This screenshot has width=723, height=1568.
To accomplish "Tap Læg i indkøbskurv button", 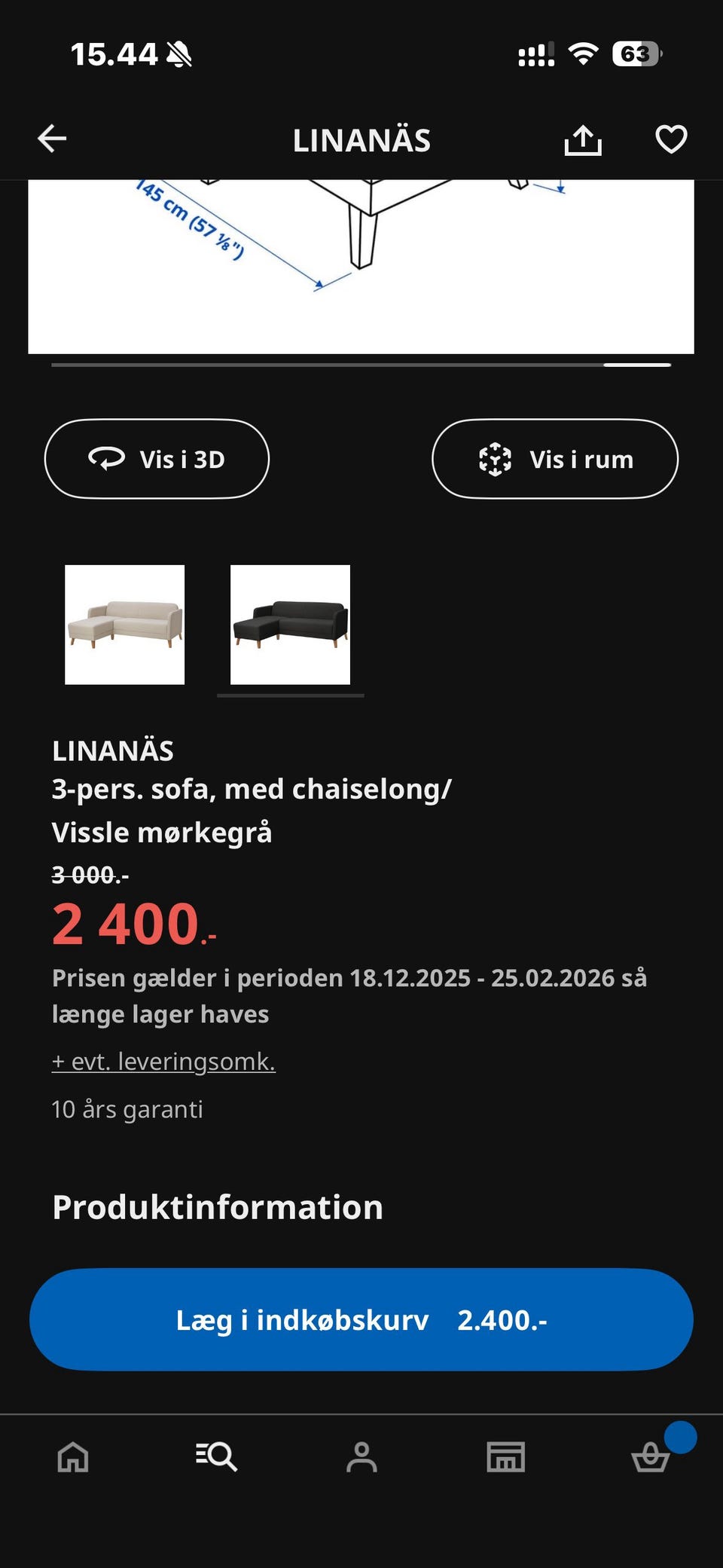I will click(361, 1319).
